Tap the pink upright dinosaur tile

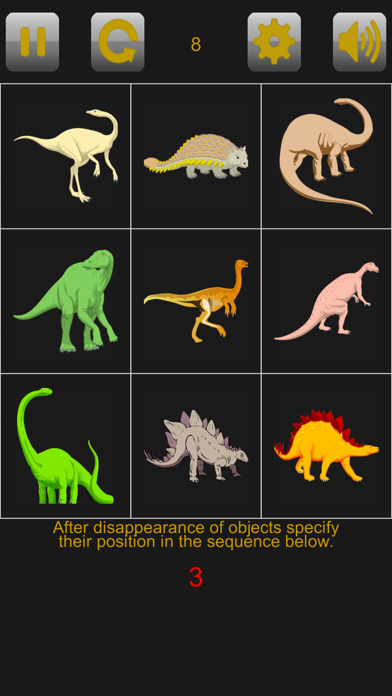coord(326,301)
